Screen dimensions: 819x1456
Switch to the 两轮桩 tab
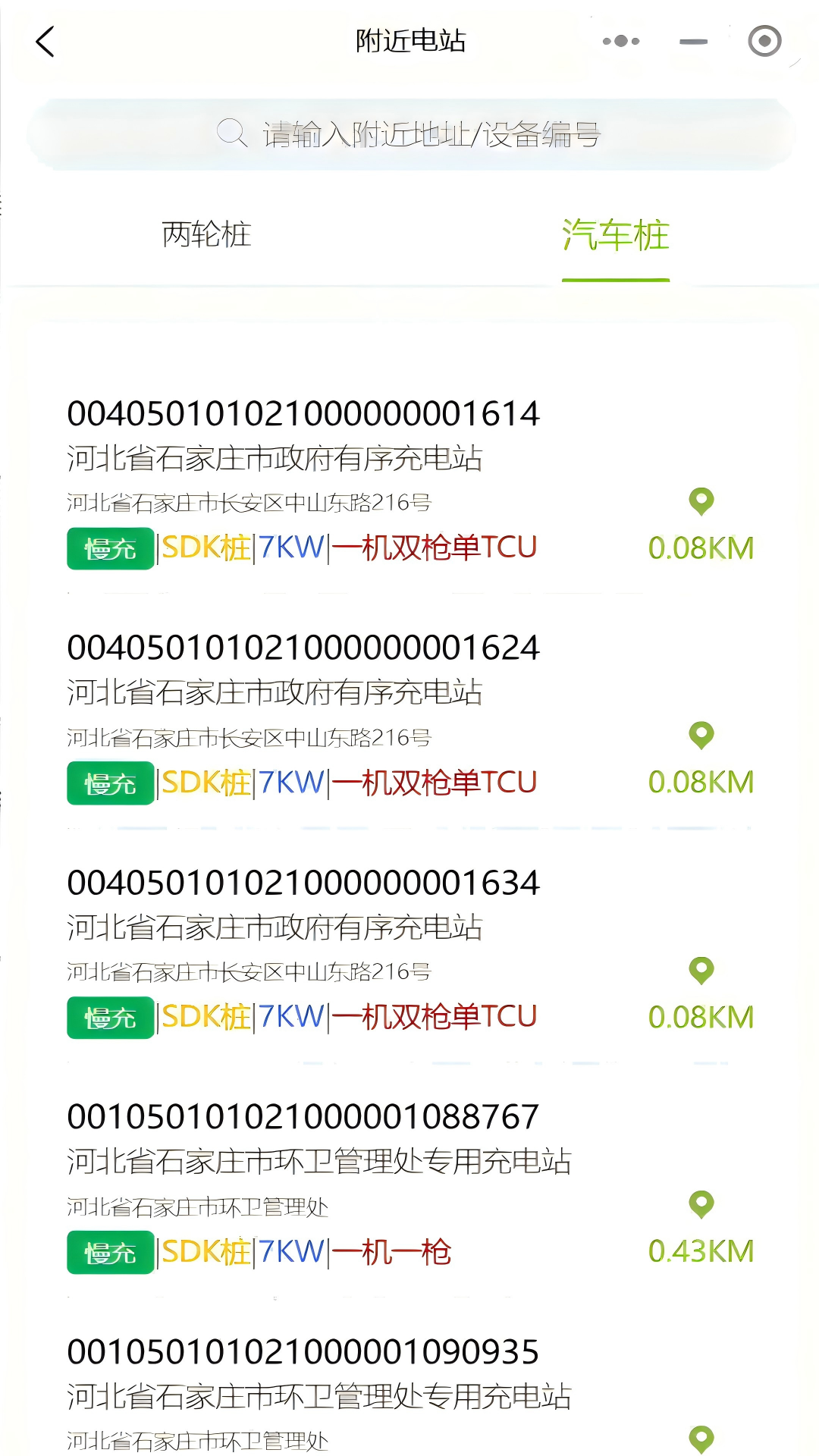[x=206, y=235]
